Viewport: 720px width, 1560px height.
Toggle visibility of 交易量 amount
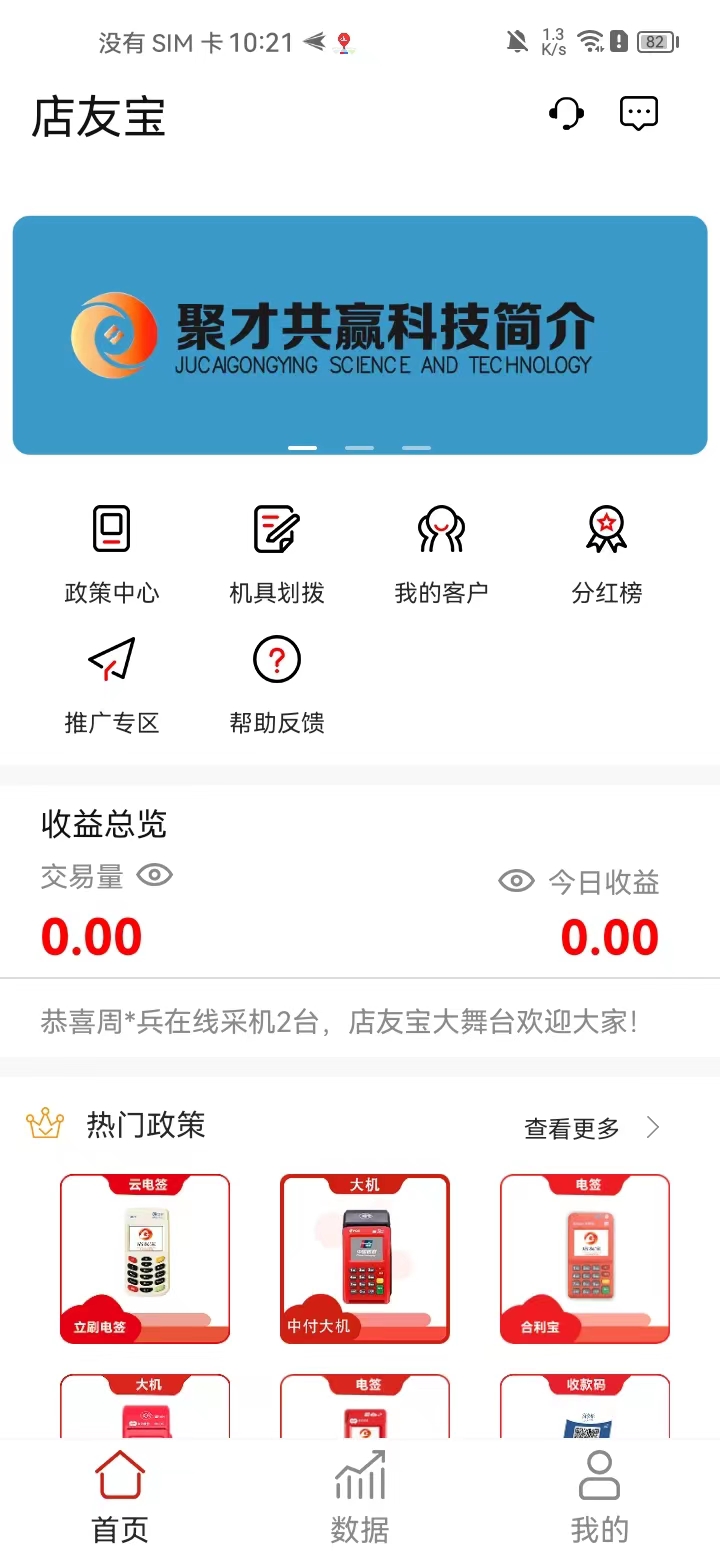[155, 876]
